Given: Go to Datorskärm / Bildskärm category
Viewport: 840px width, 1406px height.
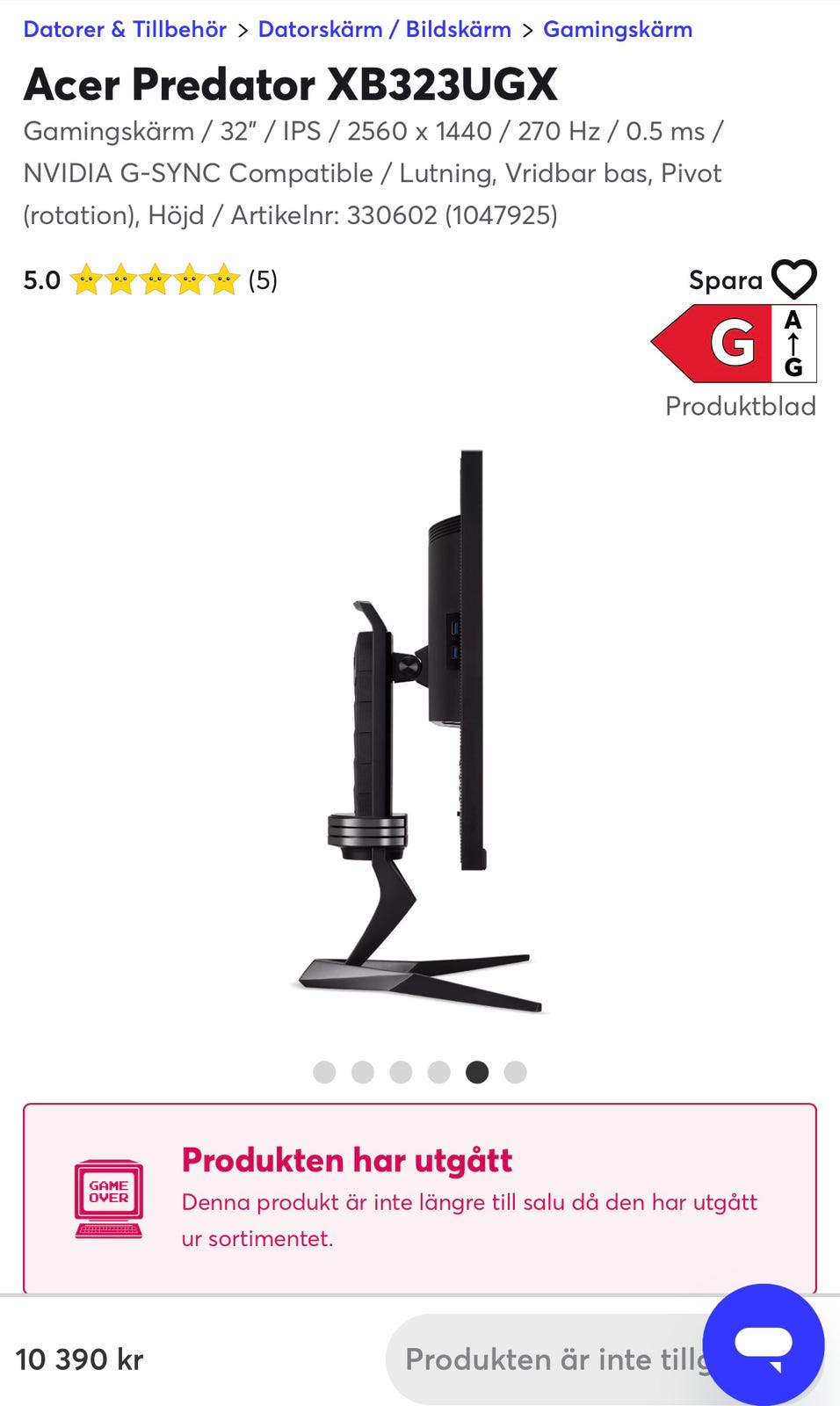Looking at the screenshot, I should point(384,29).
